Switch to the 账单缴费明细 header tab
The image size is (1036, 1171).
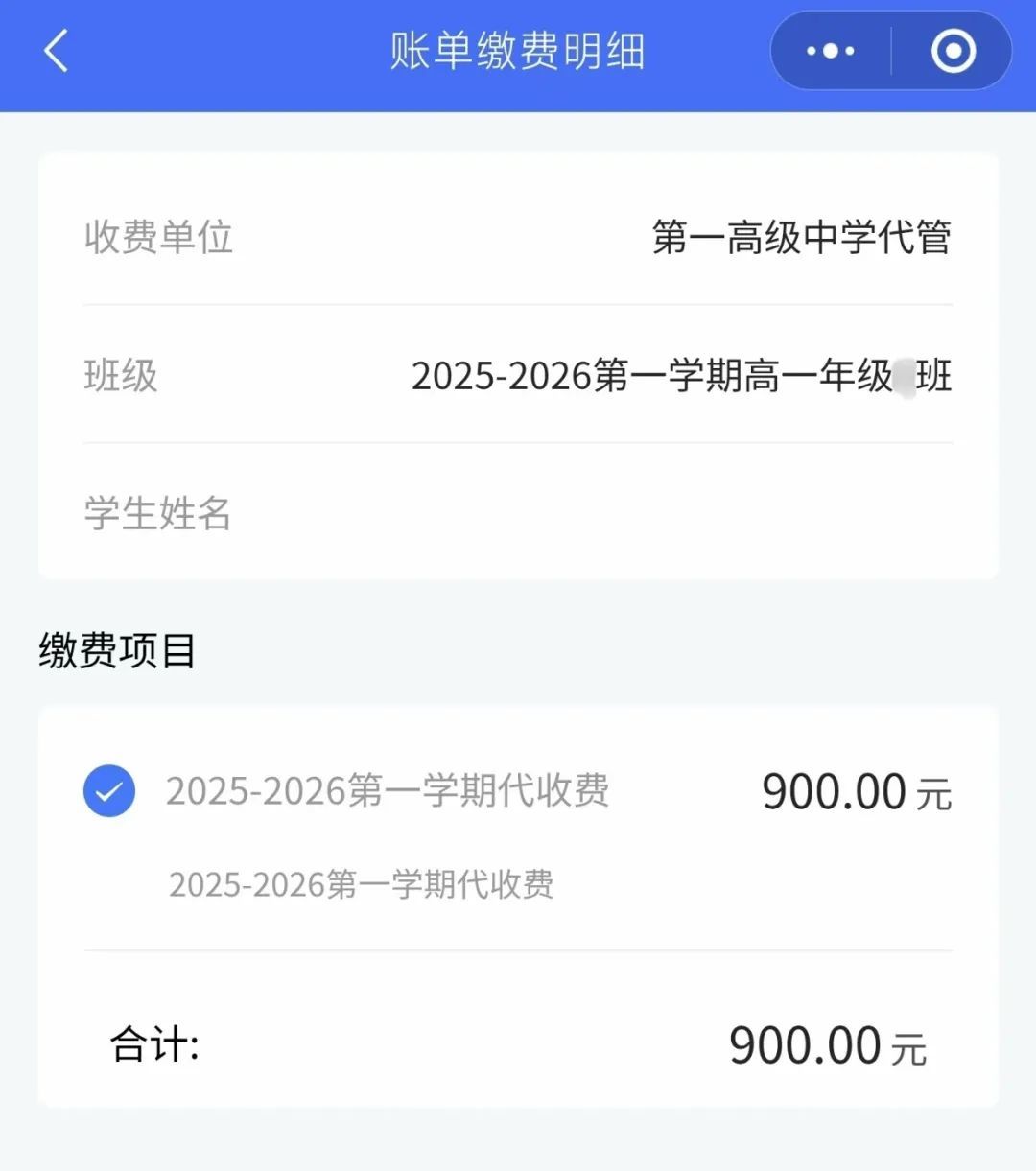[x=518, y=50]
